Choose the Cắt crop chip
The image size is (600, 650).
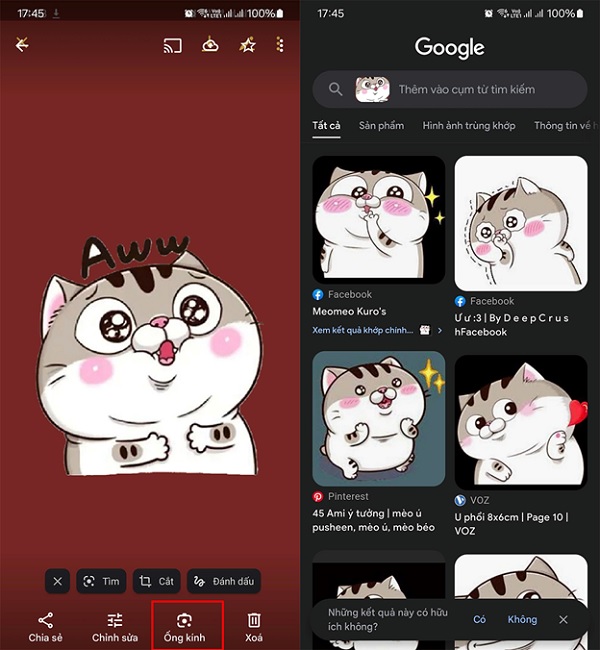(x=156, y=581)
